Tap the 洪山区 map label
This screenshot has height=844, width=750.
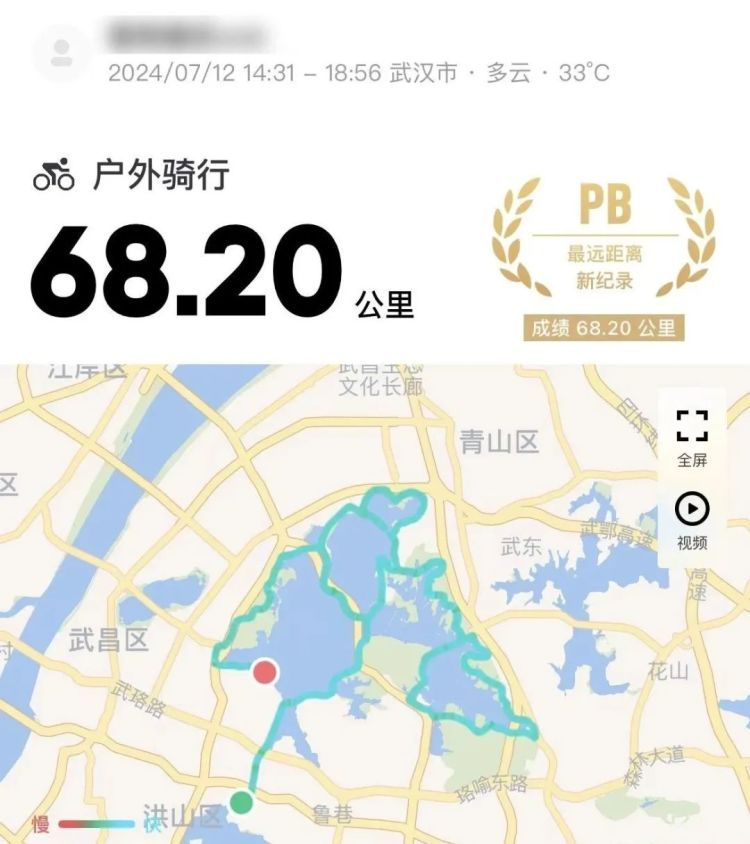[x=181, y=817]
